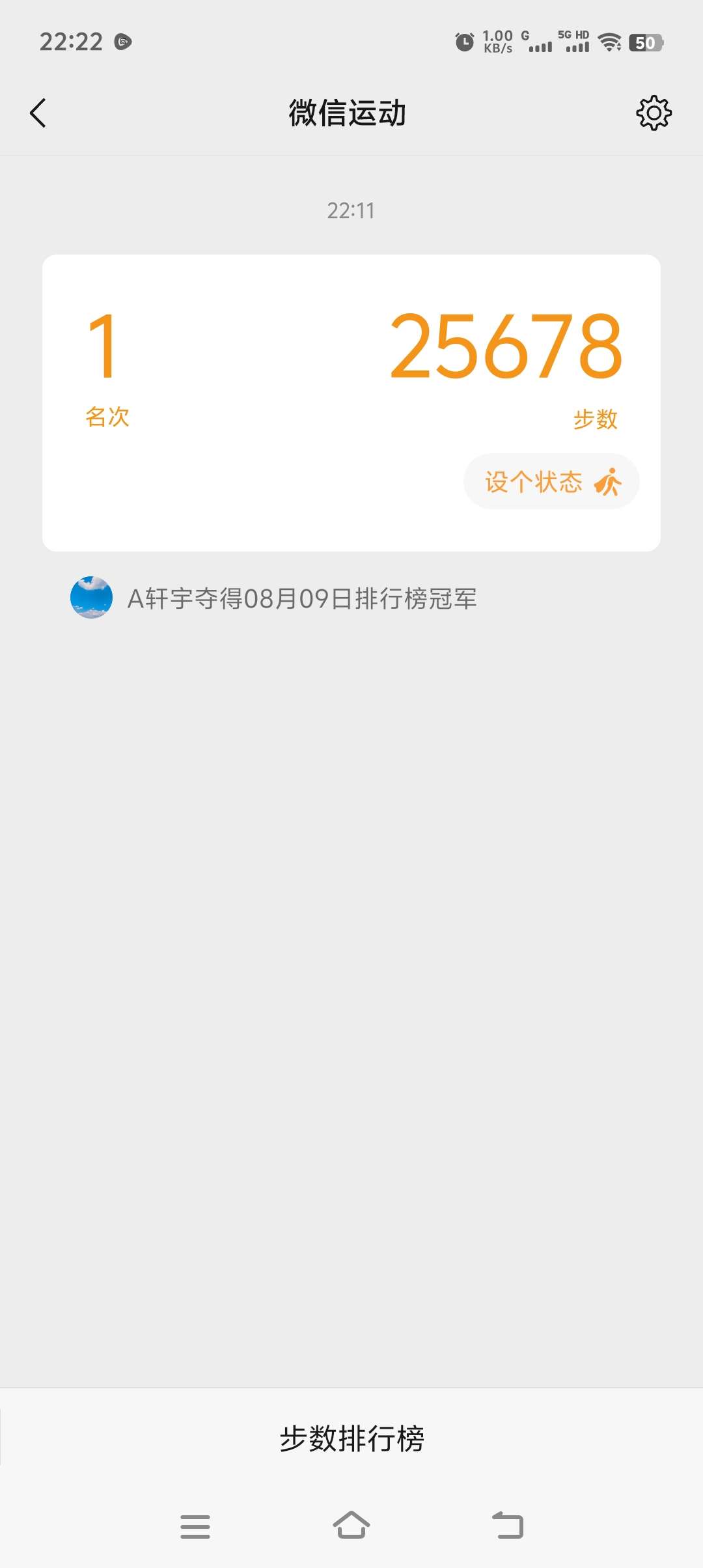Viewport: 703px width, 1568px height.
Task: Open 步数排行榜 at the bottom
Action: [351, 1438]
